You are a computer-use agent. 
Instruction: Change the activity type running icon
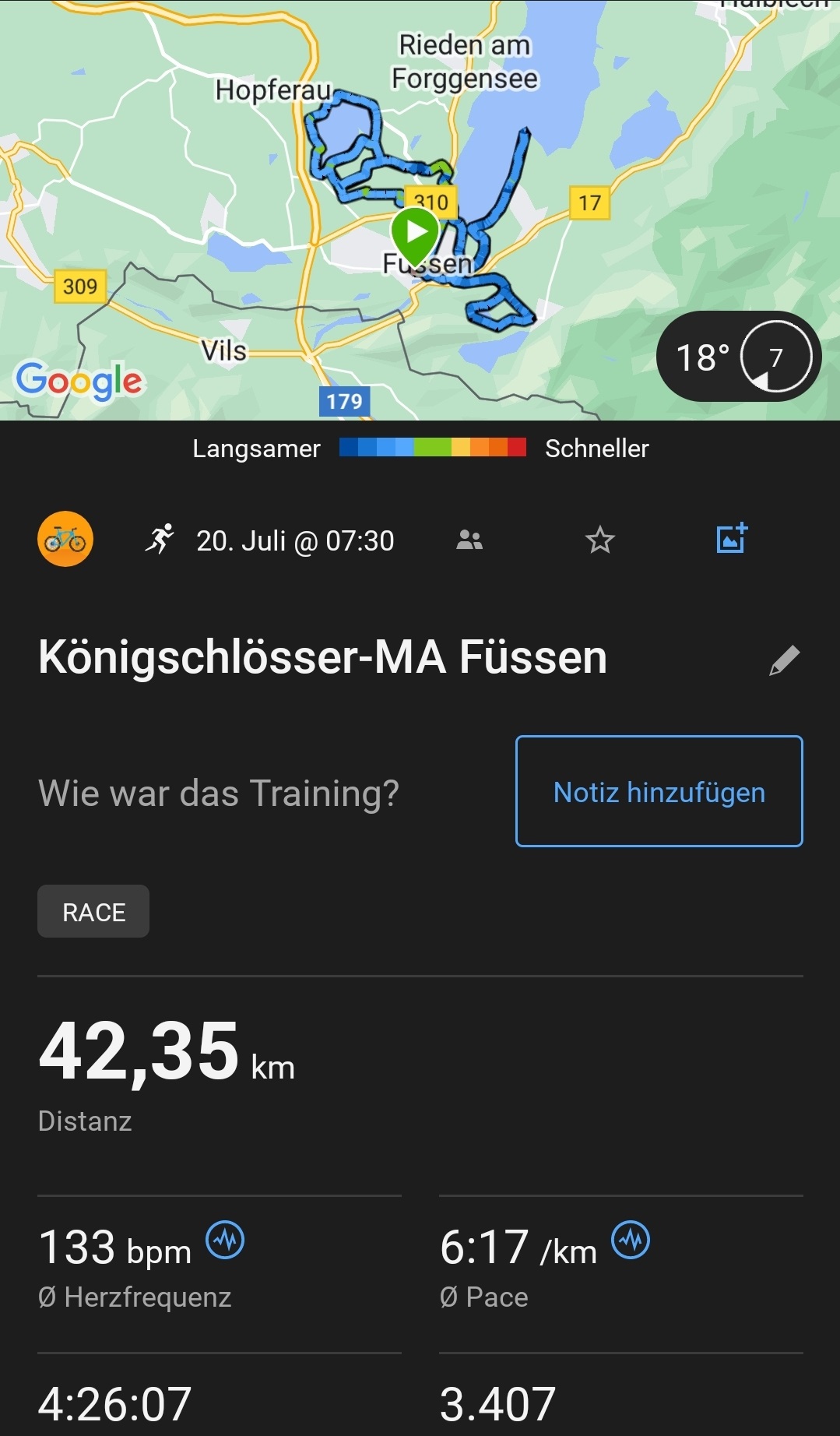(160, 539)
